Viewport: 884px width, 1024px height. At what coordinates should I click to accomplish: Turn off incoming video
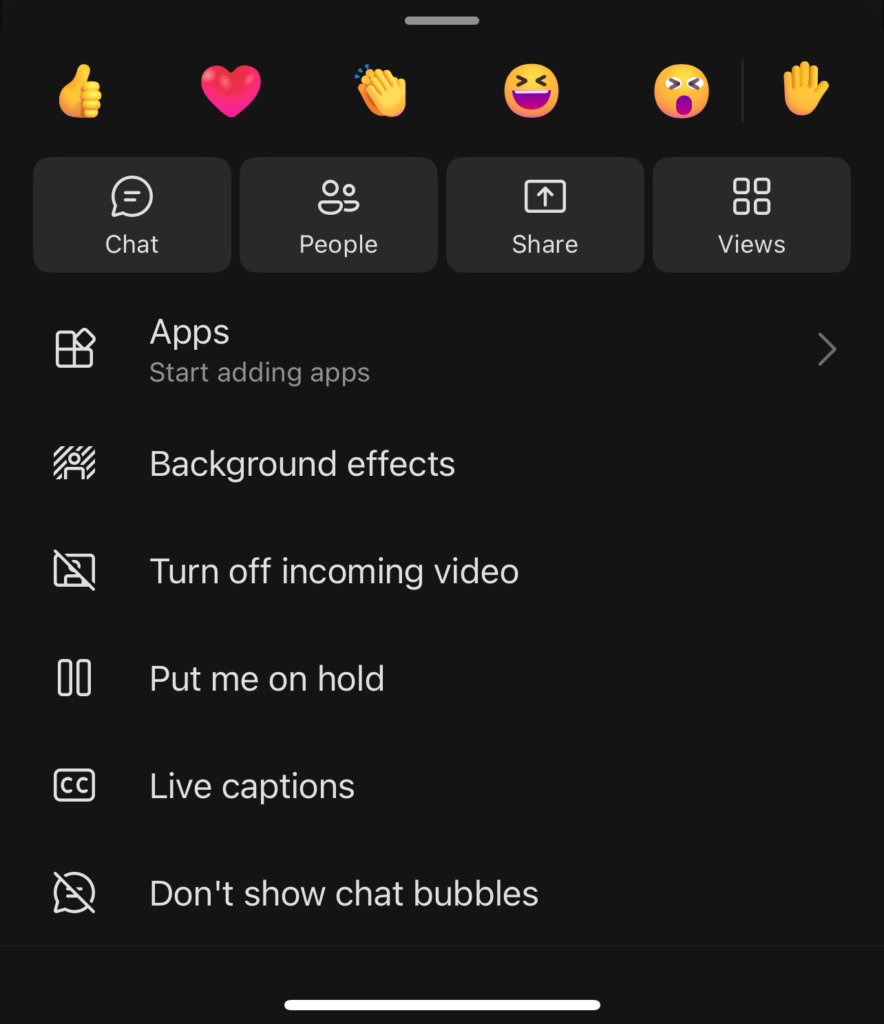coord(334,571)
